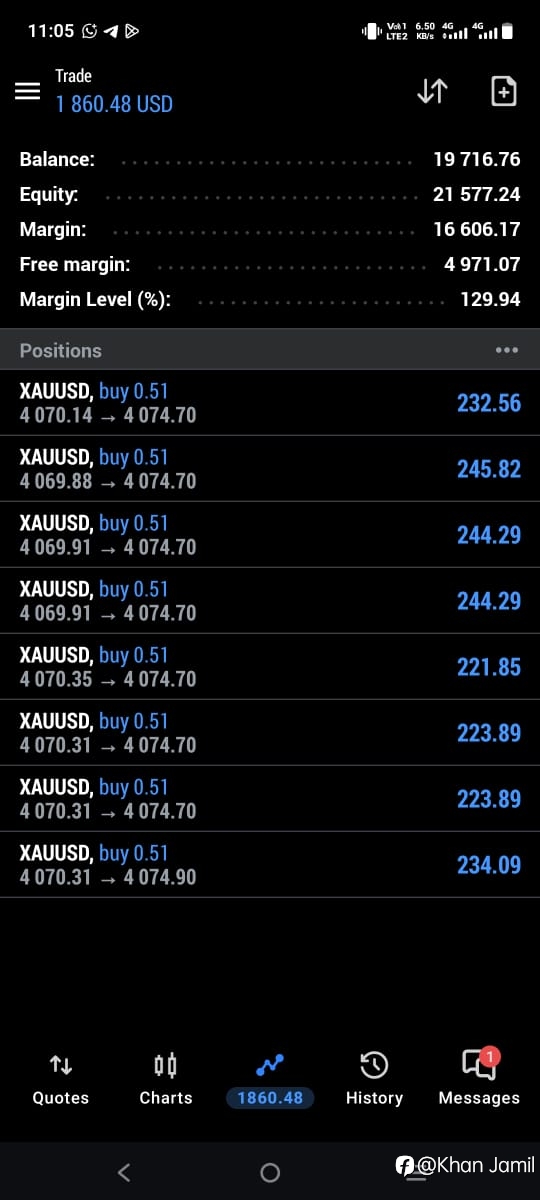Screen dimensions: 540x1200
Task: Go to the History tab
Action: coord(374,1079)
